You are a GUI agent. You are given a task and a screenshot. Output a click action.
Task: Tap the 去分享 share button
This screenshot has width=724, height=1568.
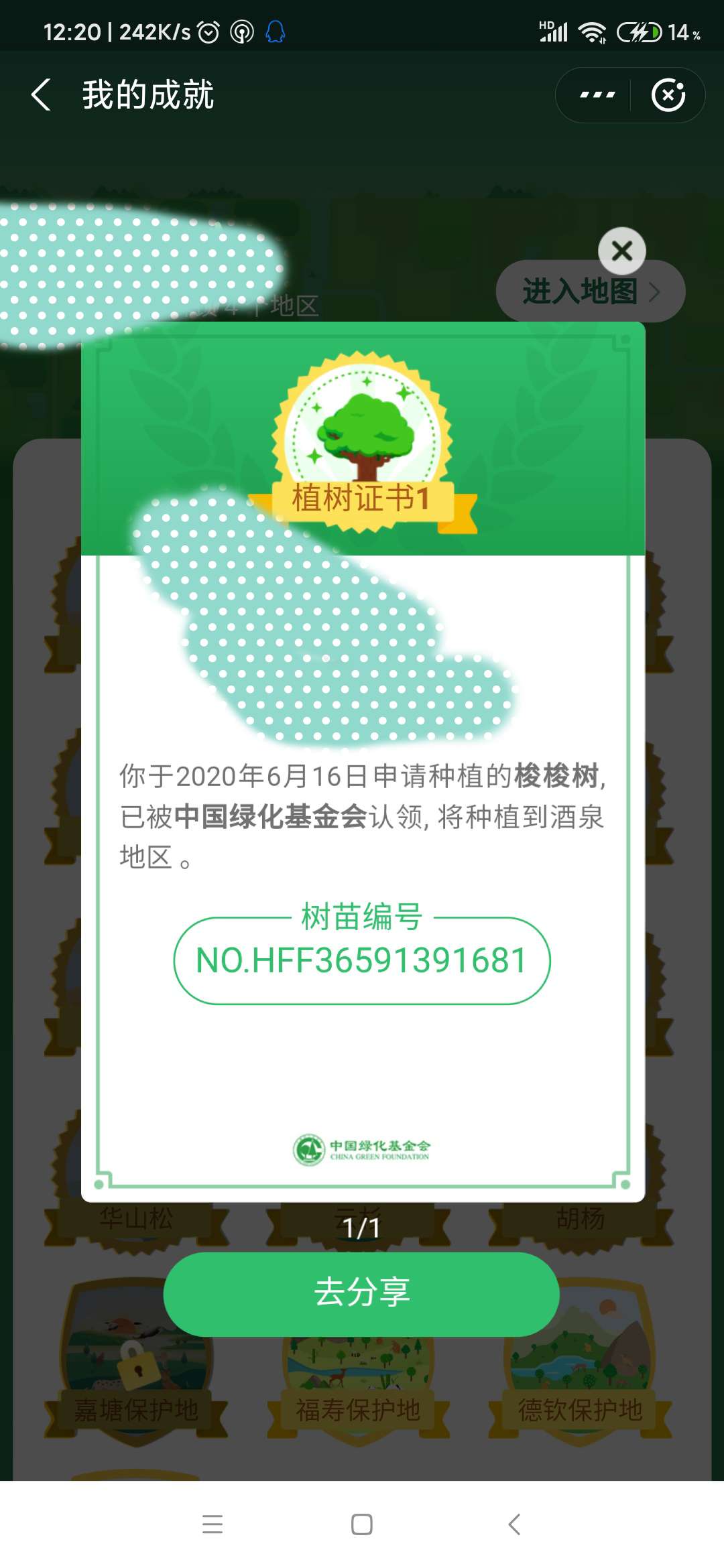pyautogui.click(x=361, y=1294)
